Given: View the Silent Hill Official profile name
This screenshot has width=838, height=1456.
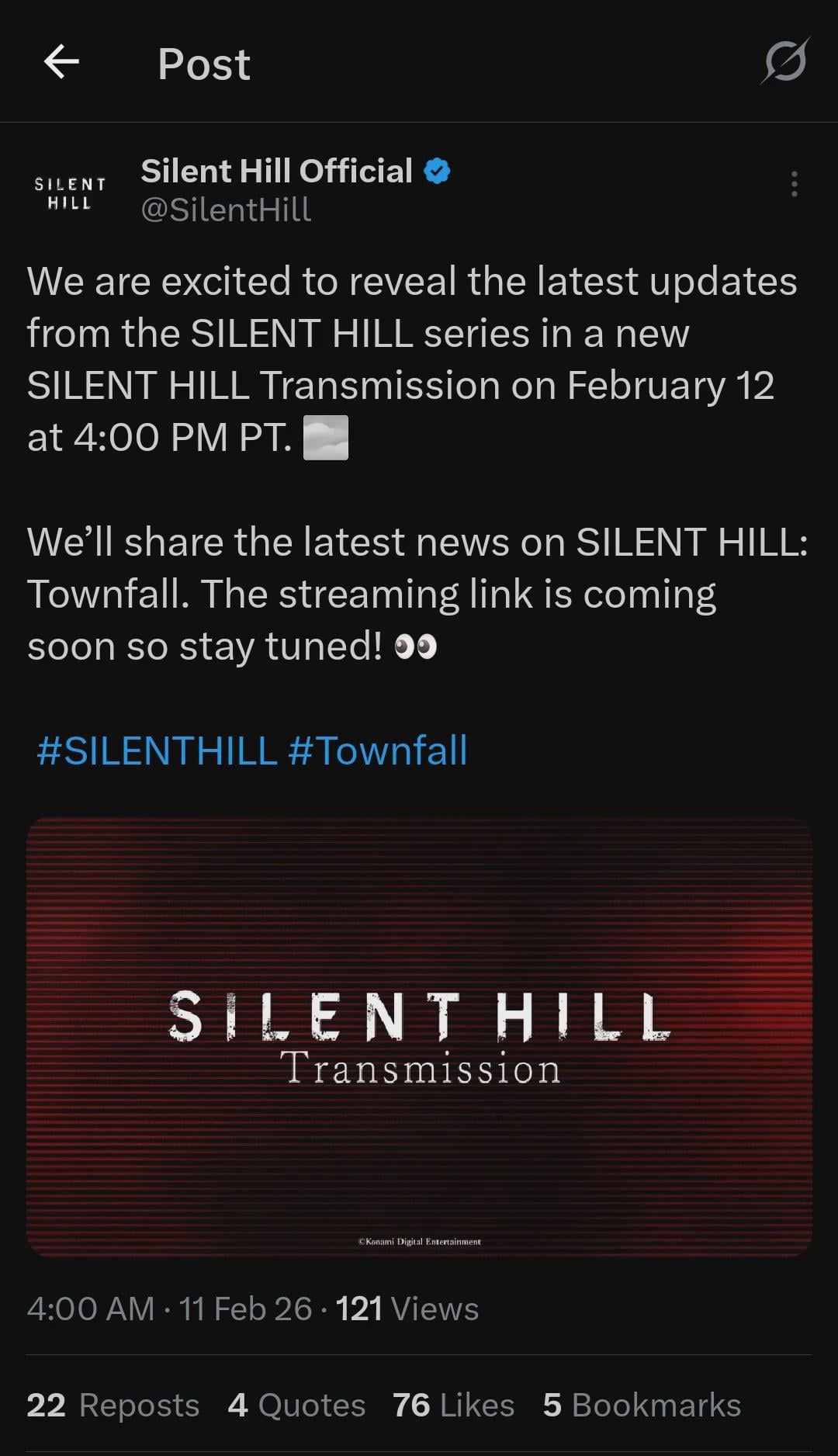Looking at the screenshot, I should pyautogui.click(x=276, y=172).
